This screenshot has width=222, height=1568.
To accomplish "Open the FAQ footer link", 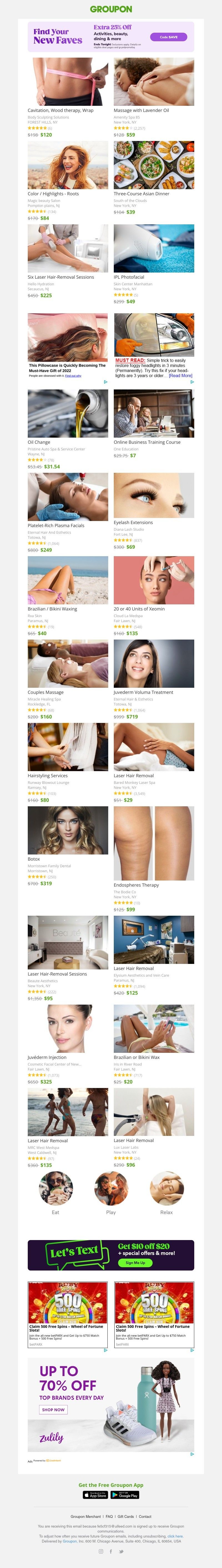I will click(109, 1516).
